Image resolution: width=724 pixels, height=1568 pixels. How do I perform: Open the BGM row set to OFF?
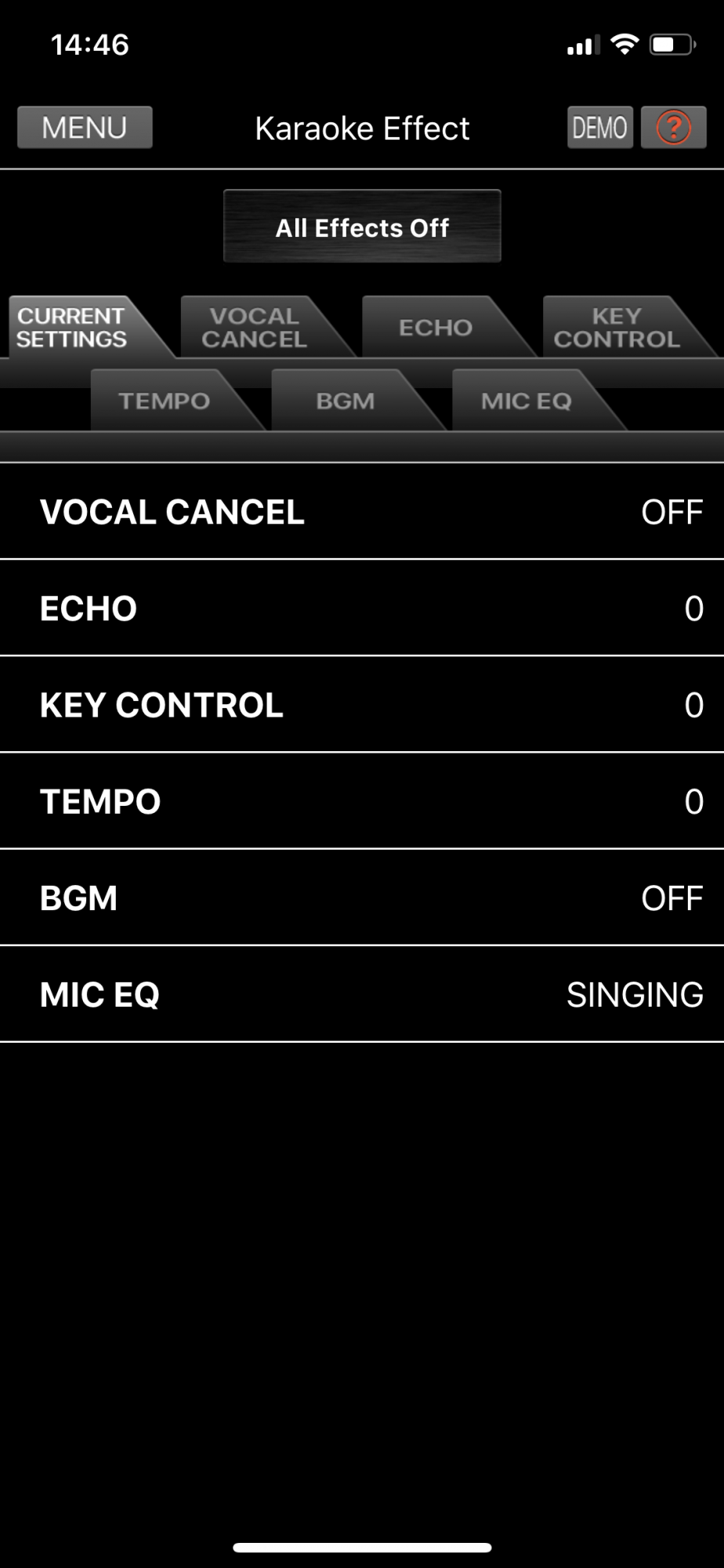[x=362, y=898]
